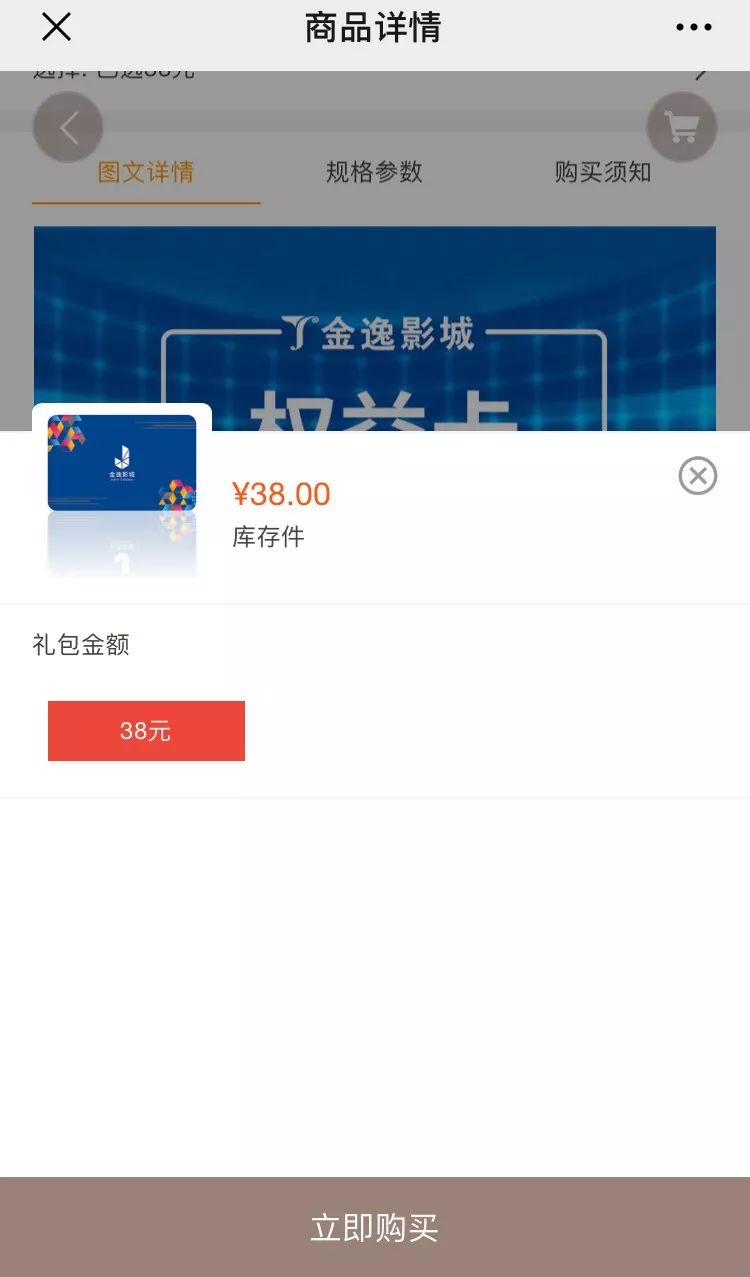Select the 图文详情 tab
This screenshot has height=1277, width=750.
coord(146,172)
